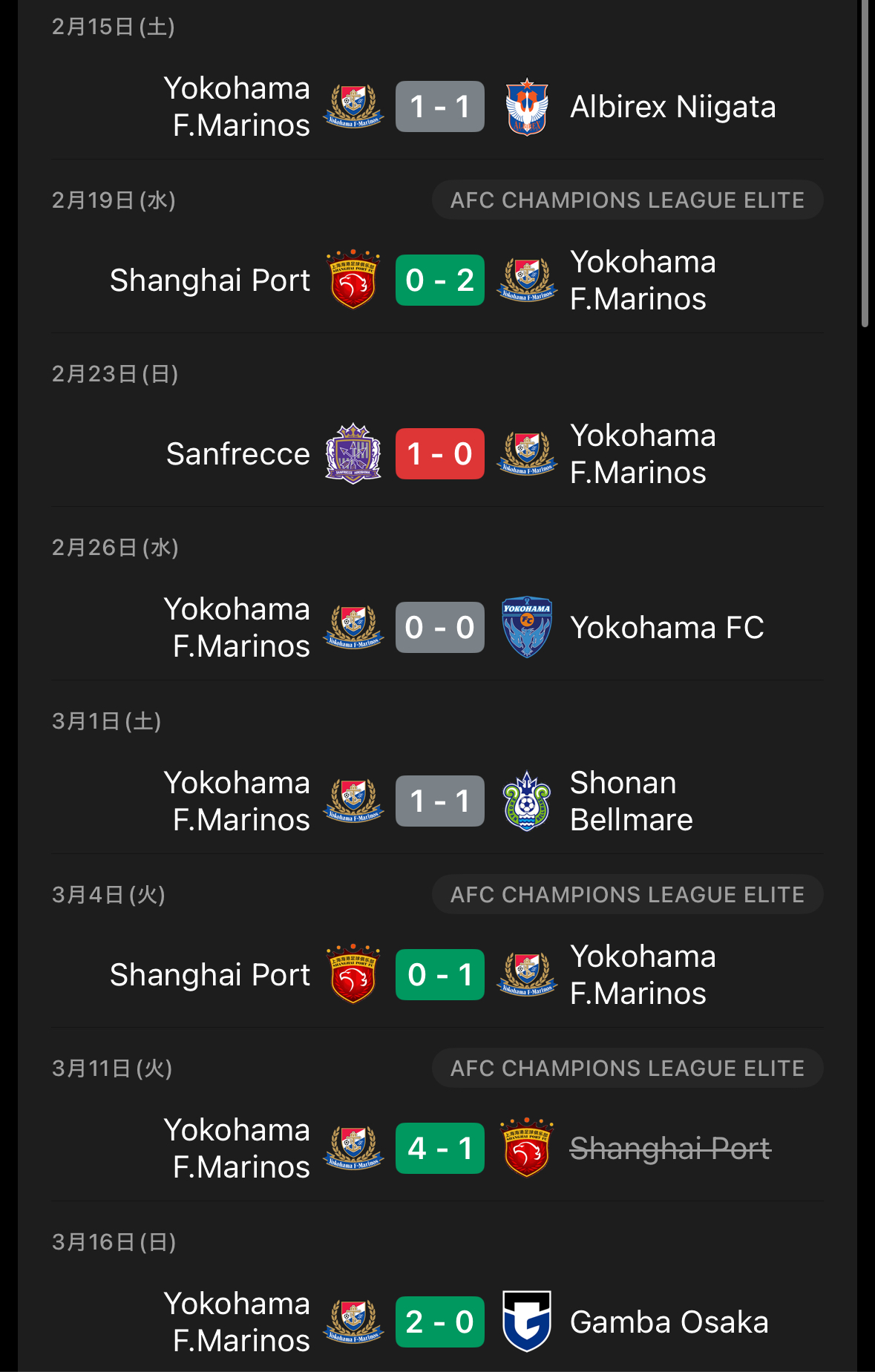875x1372 pixels.
Task: Open the Shanghai Port 0-1 match result
Action: 439,975
